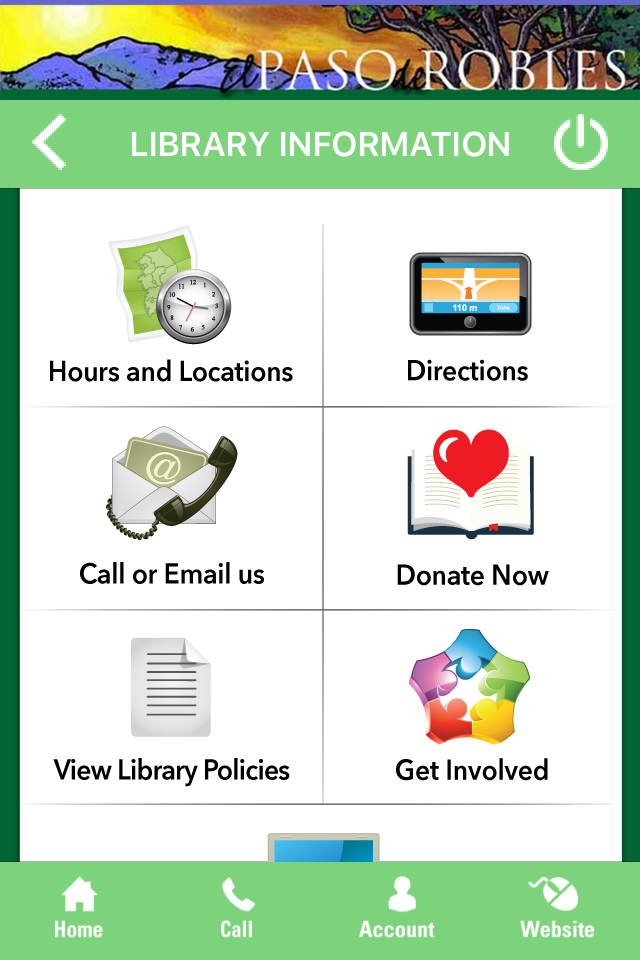The width and height of the screenshot is (640, 960).
Task: View Library Policies
Action: pyautogui.click(x=171, y=707)
